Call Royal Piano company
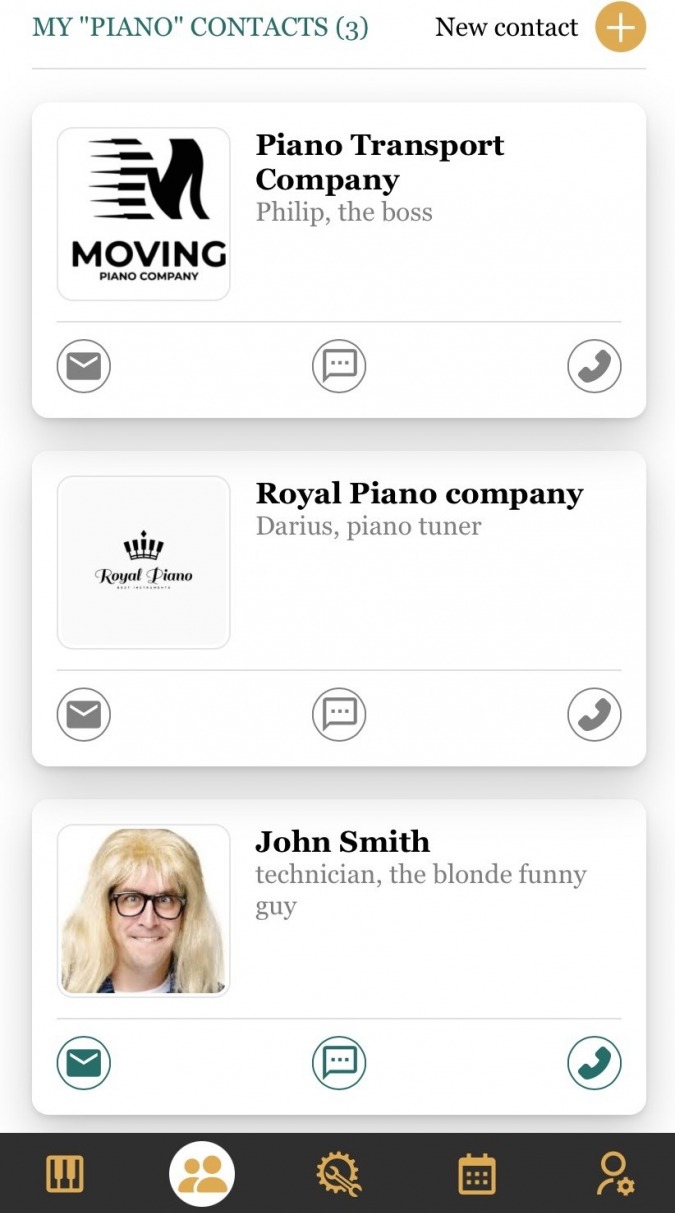The width and height of the screenshot is (675, 1213). coord(594,715)
